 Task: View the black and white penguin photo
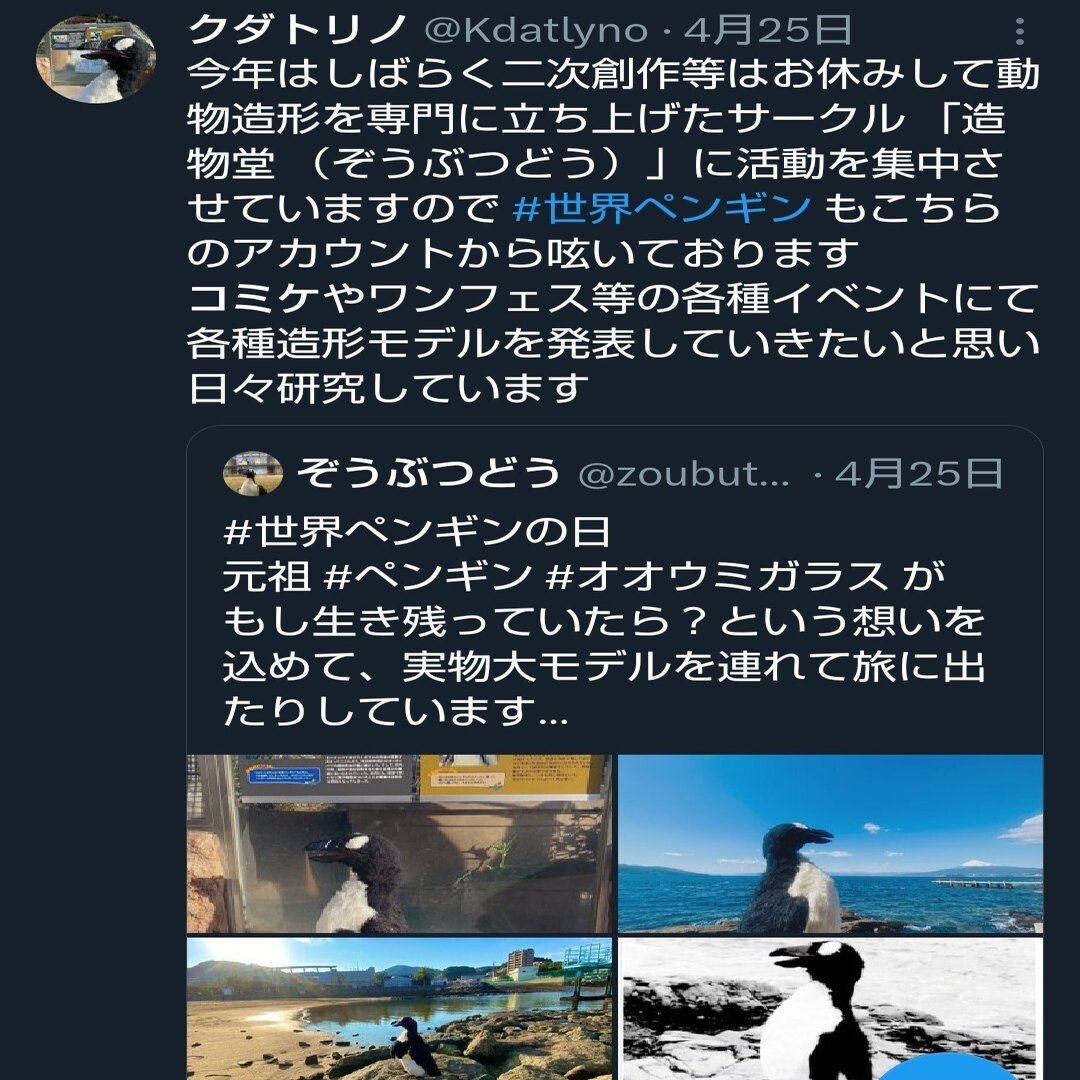pos(830,1008)
